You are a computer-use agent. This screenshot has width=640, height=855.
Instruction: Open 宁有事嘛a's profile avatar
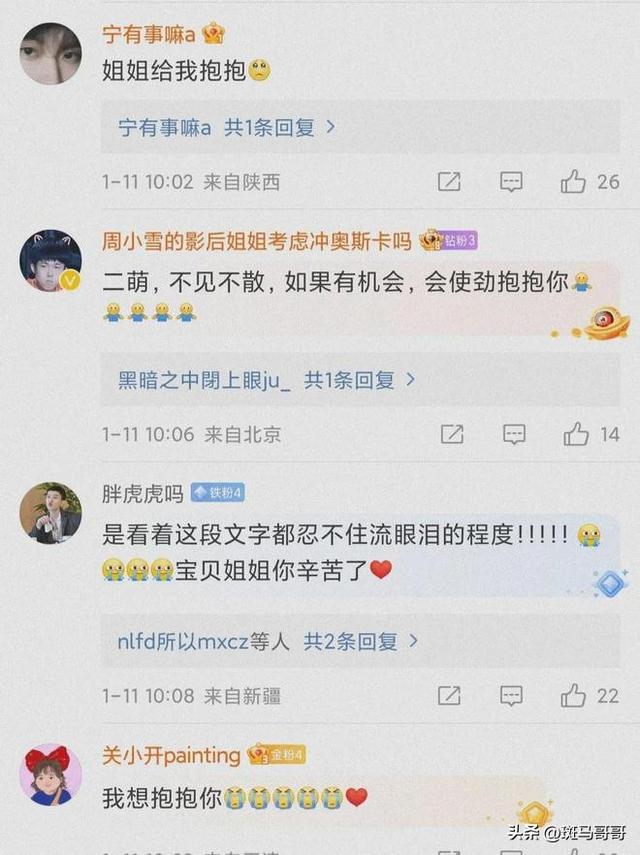[51, 54]
